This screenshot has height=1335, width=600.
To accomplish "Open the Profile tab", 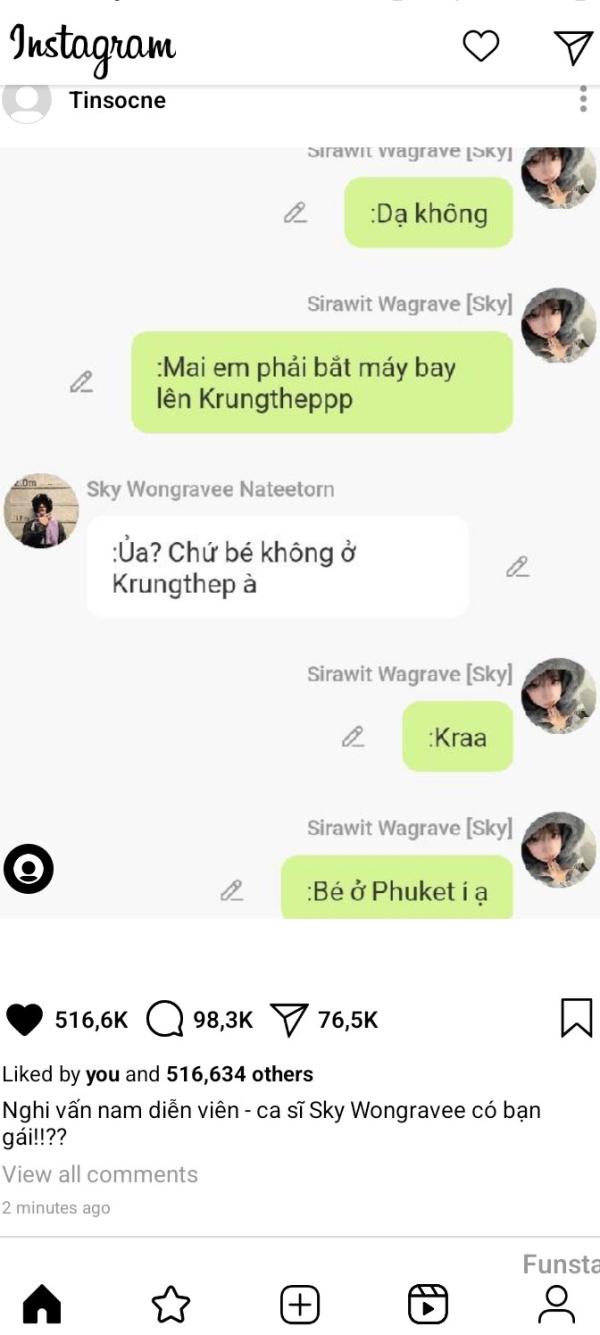I will (556, 1304).
